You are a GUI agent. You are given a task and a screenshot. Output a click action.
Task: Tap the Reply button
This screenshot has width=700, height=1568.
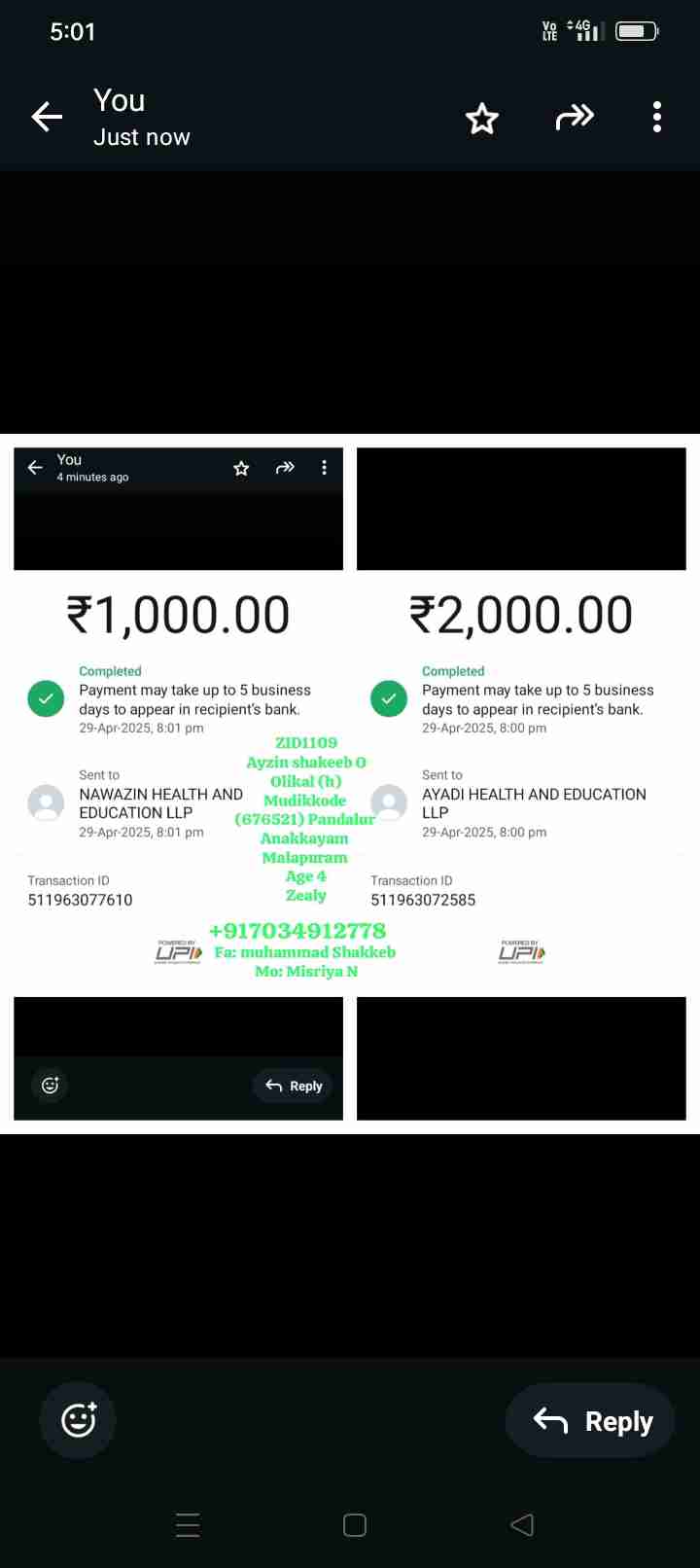[592, 1421]
